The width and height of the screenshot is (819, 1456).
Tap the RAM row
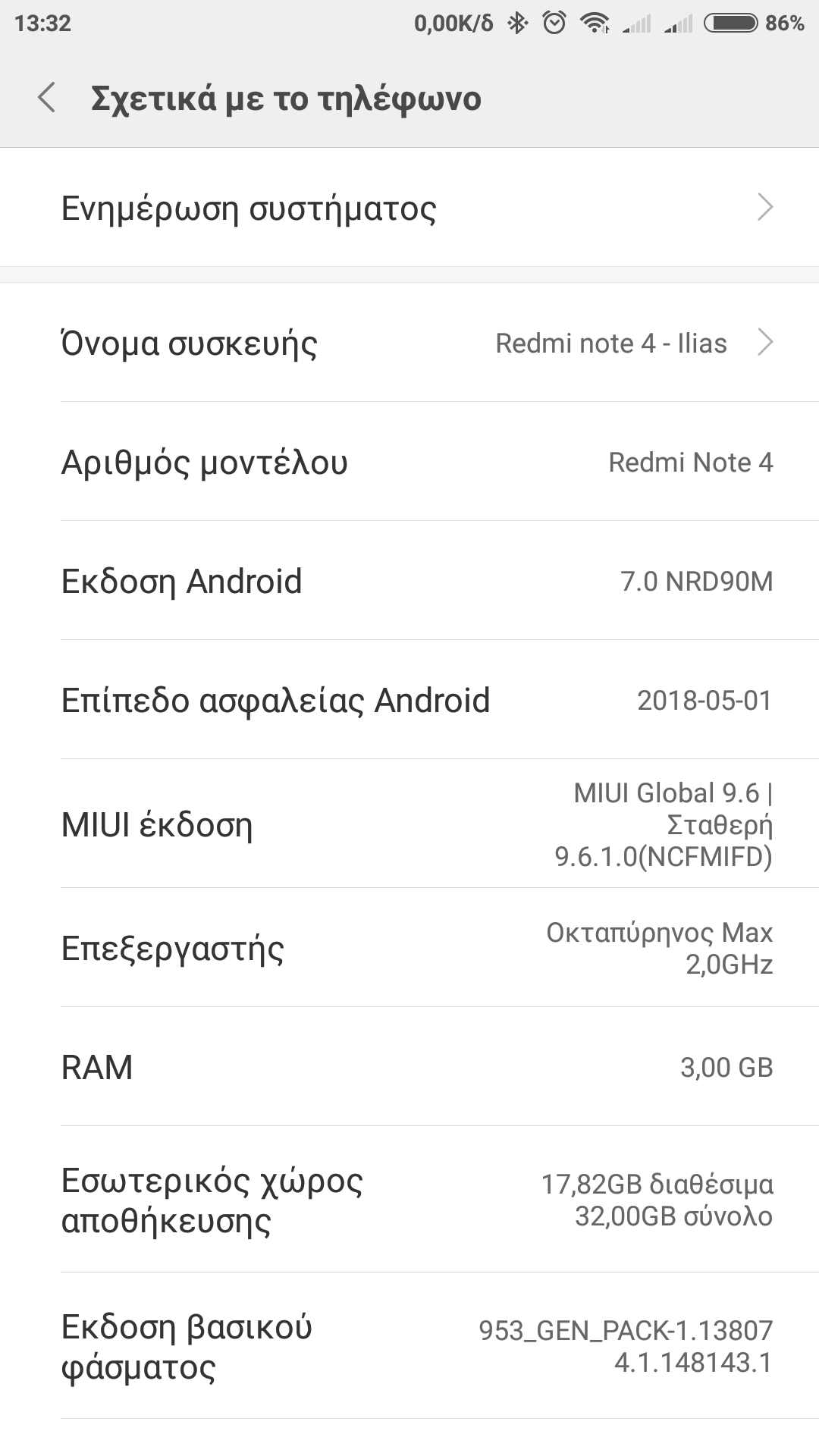[409, 1067]
